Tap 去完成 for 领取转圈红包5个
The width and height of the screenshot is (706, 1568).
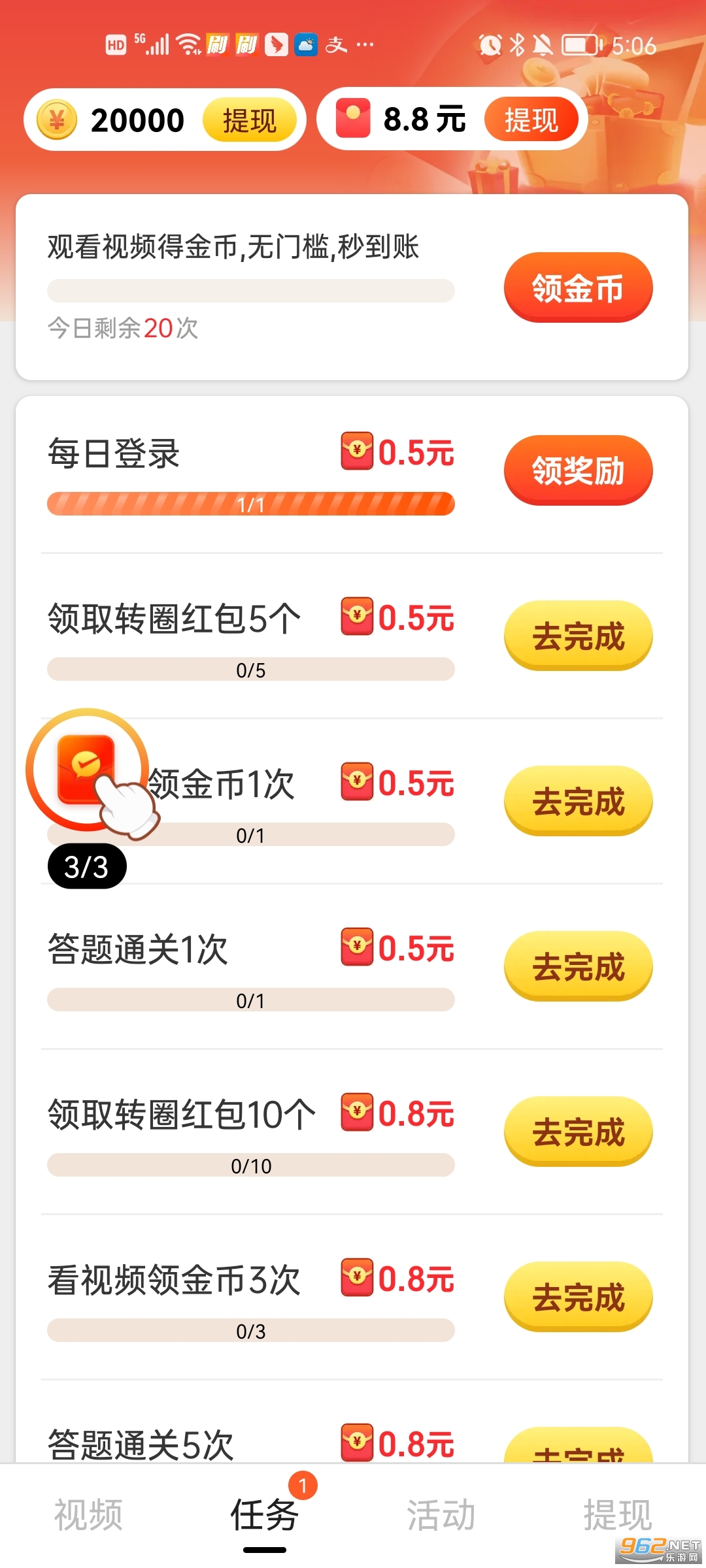(x=578, y=636)
